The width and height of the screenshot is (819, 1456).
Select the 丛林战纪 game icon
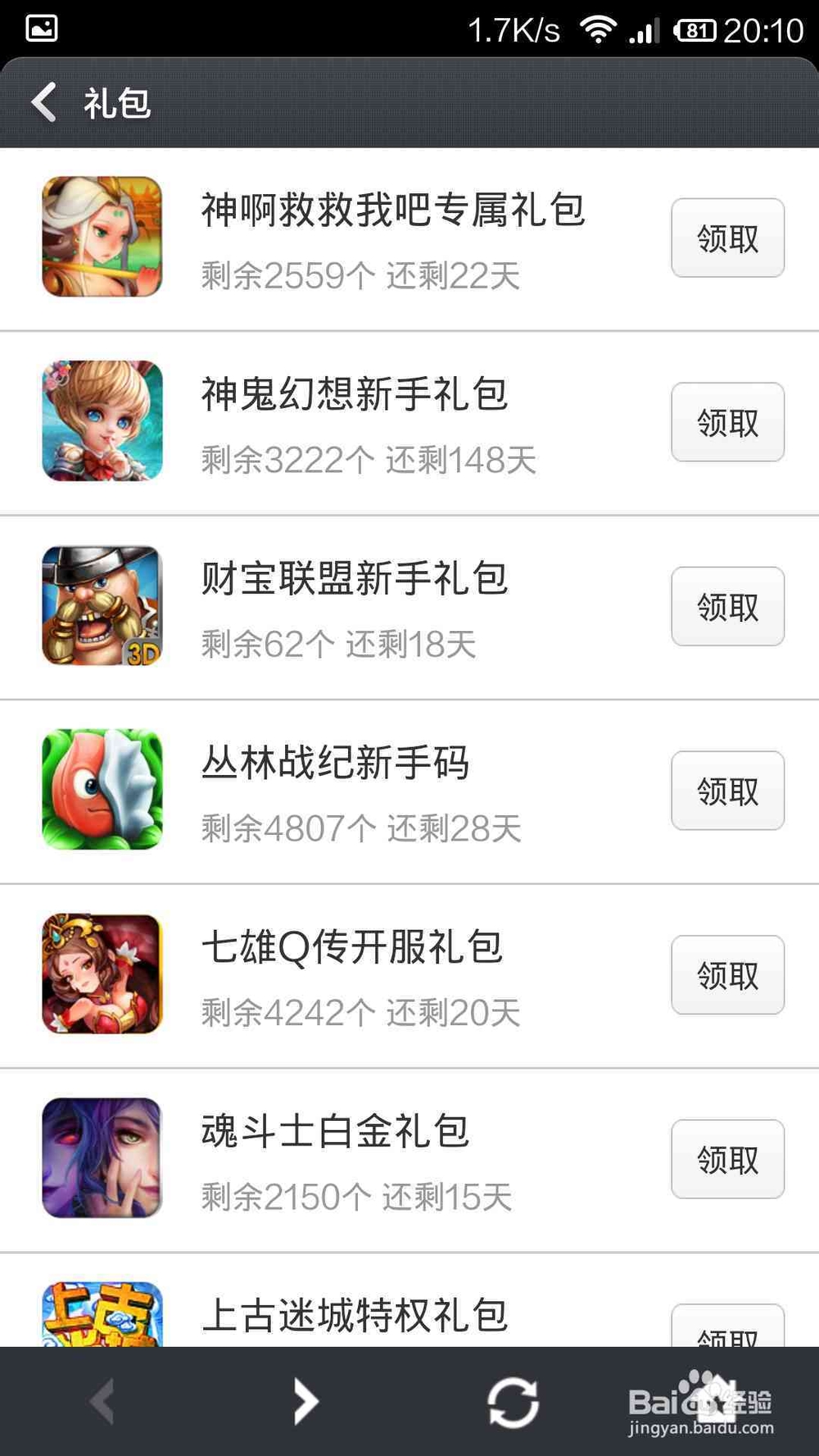point(102,789)
